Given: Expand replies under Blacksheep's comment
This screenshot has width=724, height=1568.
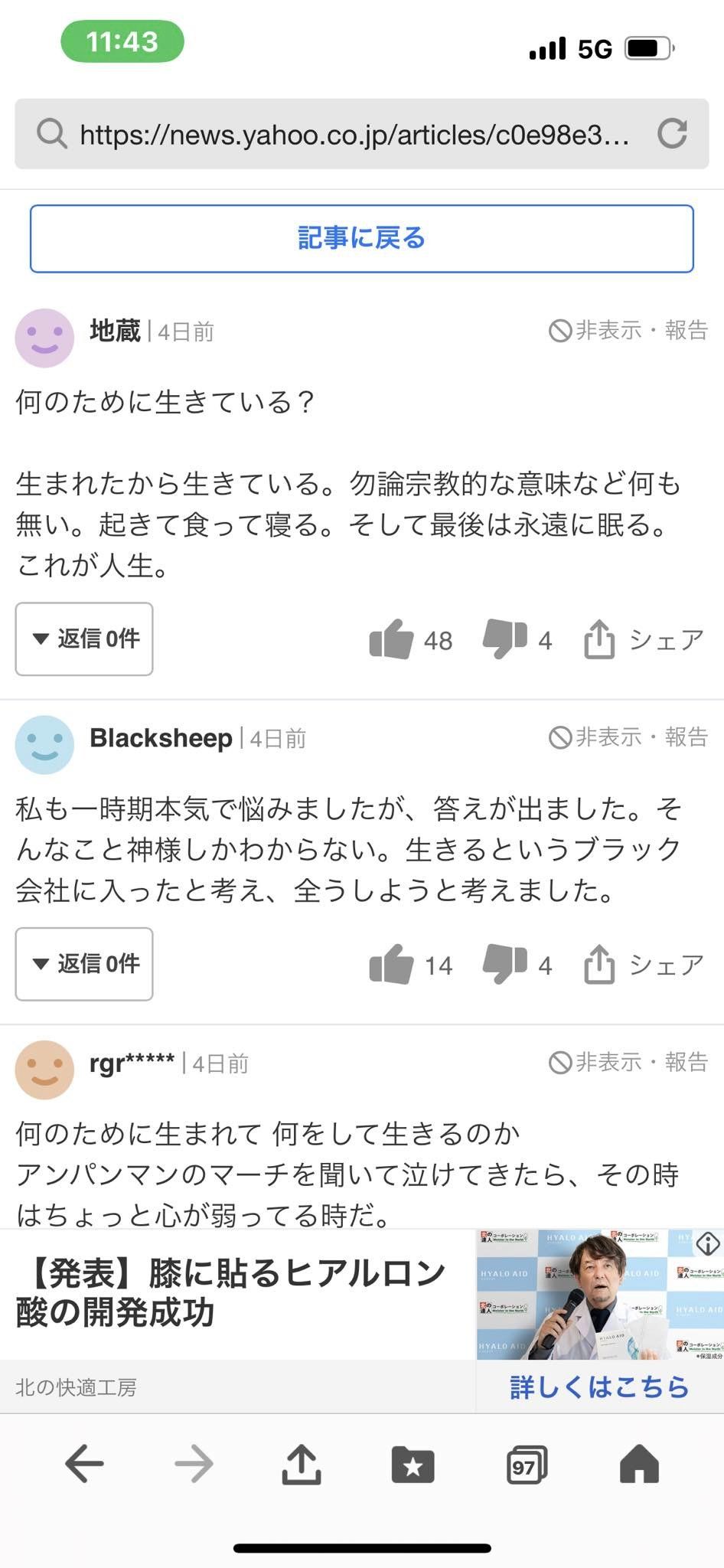Looking at the screenshot, I should click(x=84, y=964).
